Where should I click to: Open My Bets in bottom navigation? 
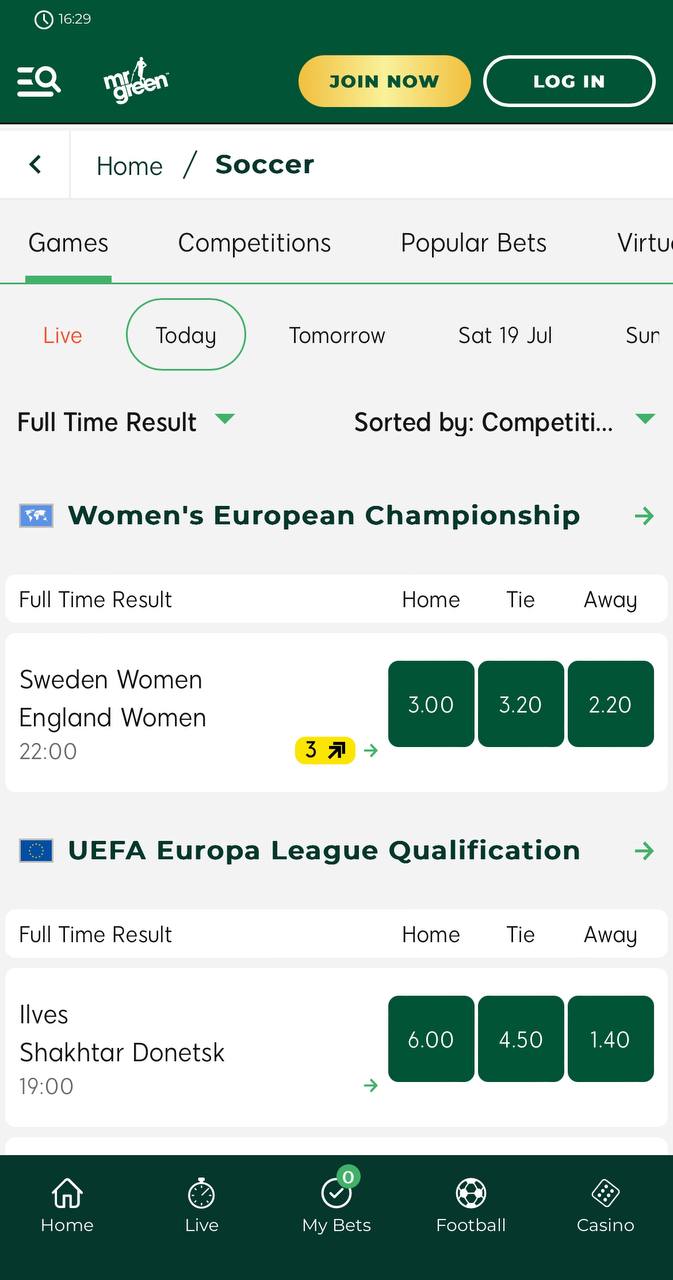point(336,1205)
